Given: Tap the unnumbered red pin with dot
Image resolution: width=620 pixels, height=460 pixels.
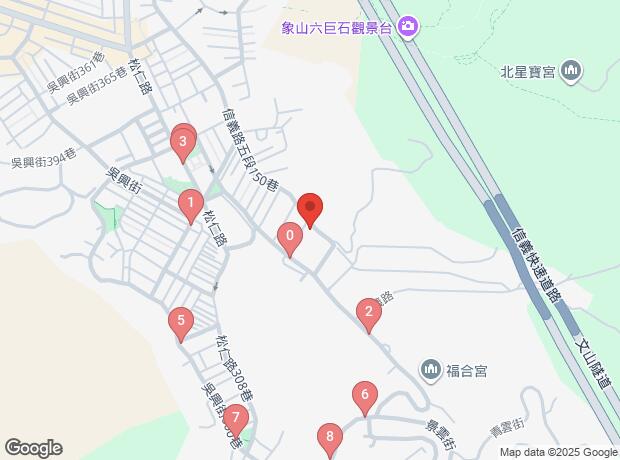Looking at the screenshot, I should (x=310, y=211).
